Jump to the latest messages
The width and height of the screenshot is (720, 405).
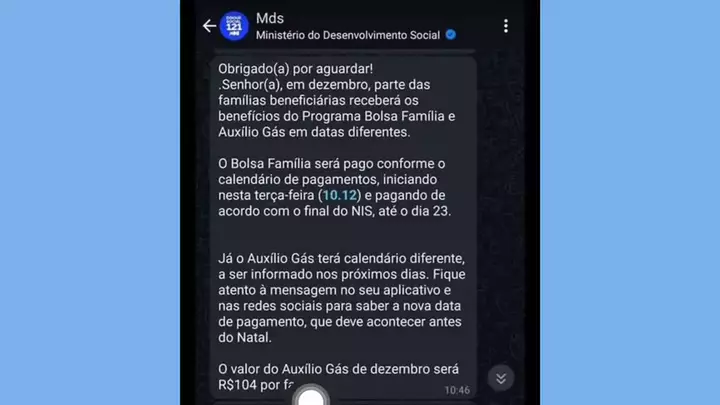tap(501, 377)
